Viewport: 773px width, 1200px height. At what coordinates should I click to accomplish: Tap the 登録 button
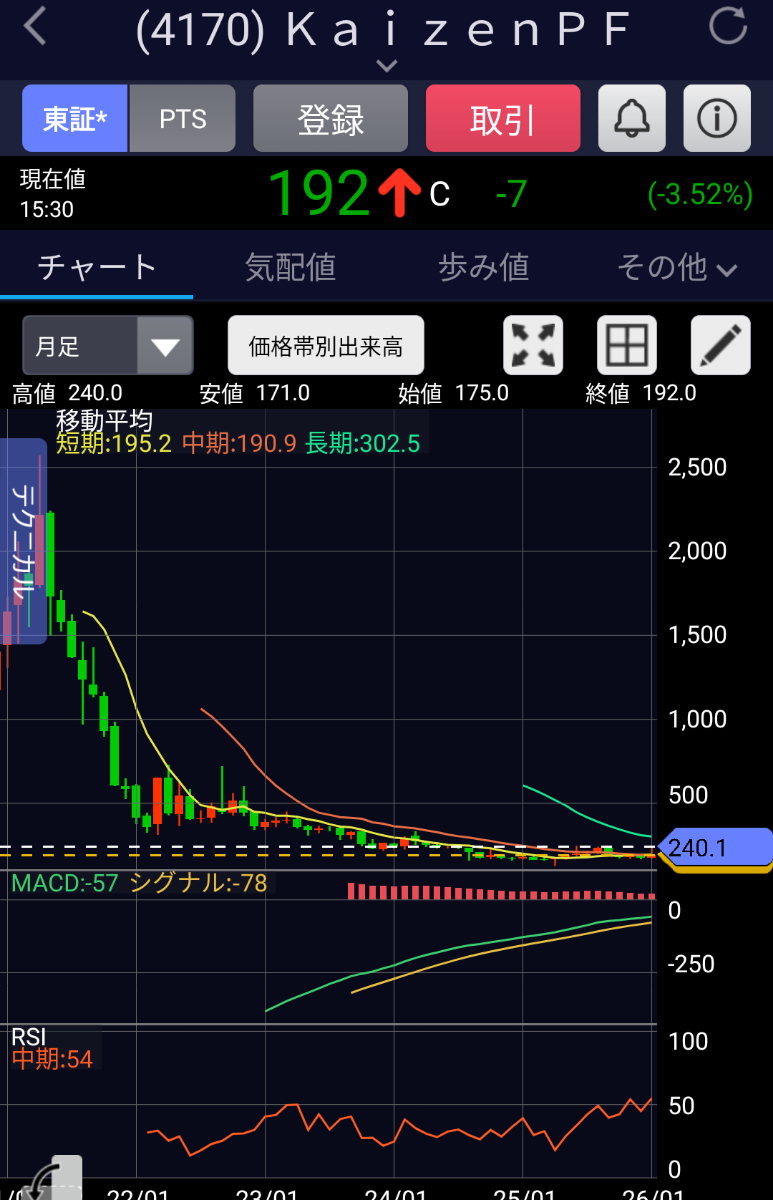pyautogui.click(x=331, y=119)
